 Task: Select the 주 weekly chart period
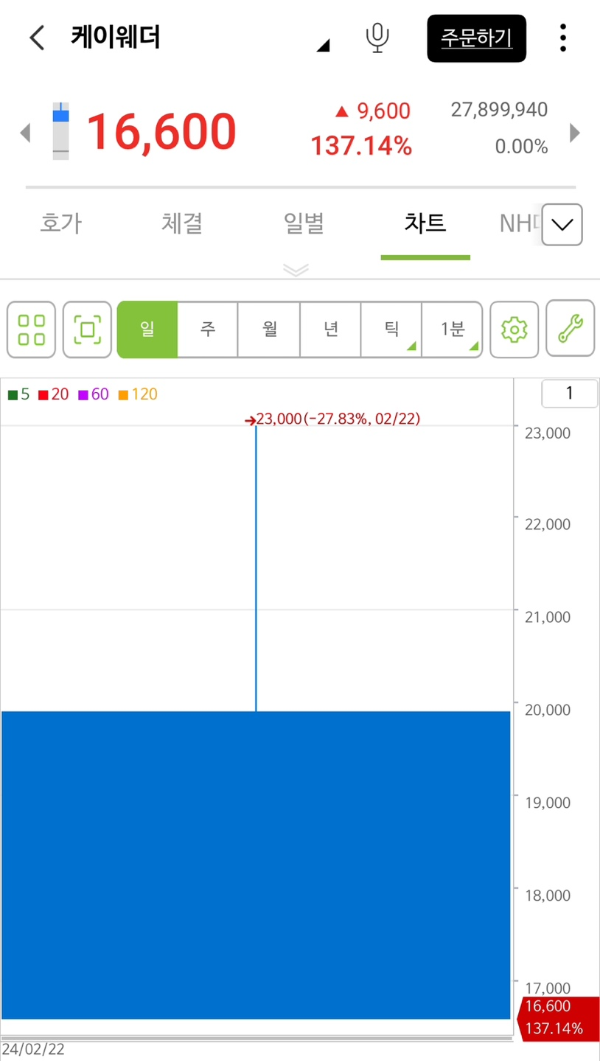point(208,330)
